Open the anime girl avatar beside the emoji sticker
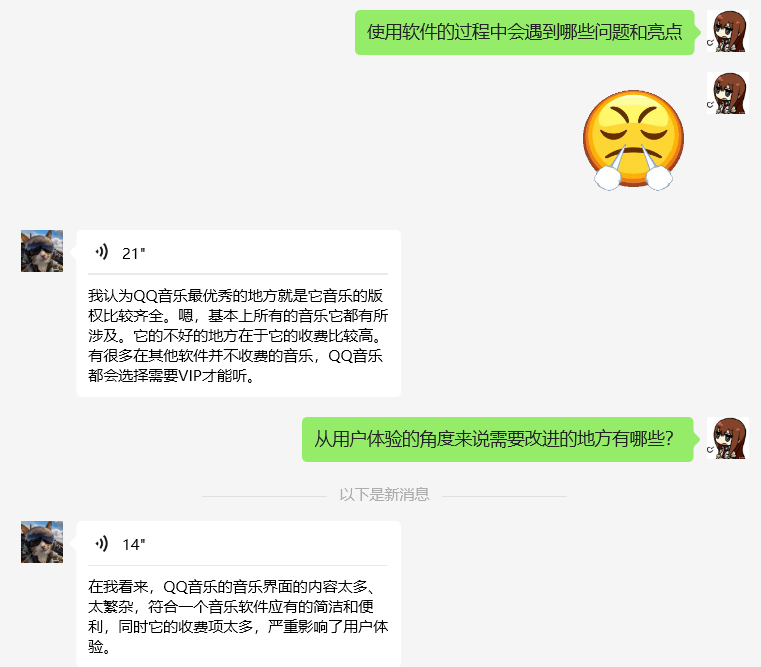761x667 pixels. tap(727, 92)
